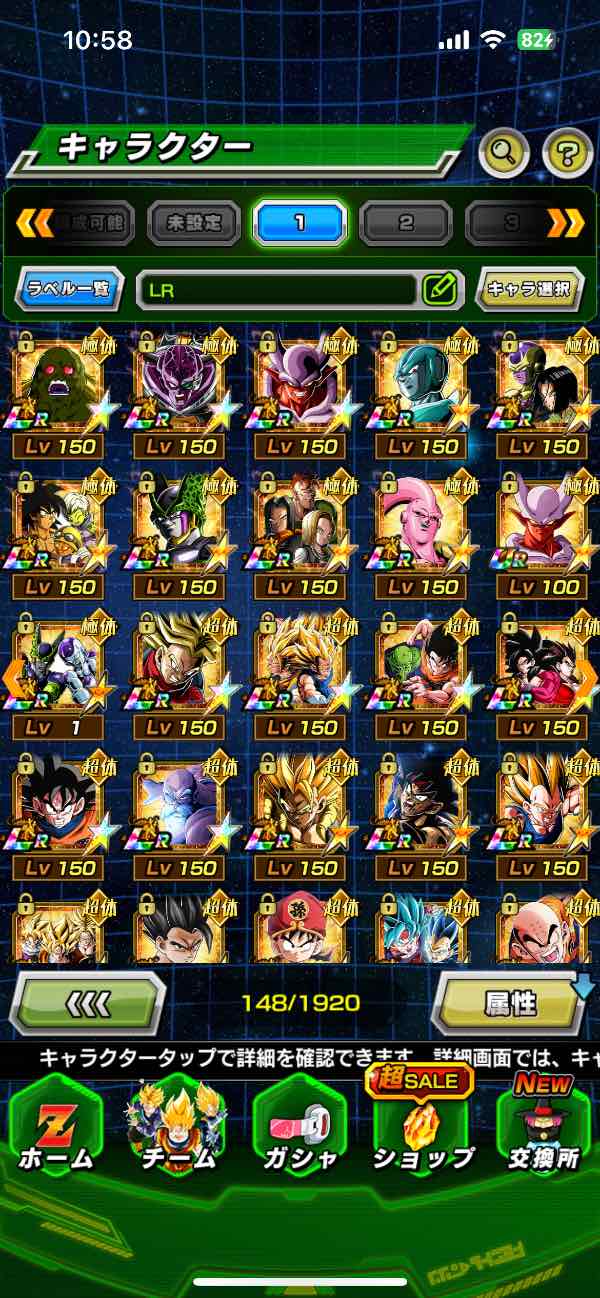This screenshot has height=1298, width=600.
Task: Open the pink Majin Buu character card
Action: click(421, 535)
